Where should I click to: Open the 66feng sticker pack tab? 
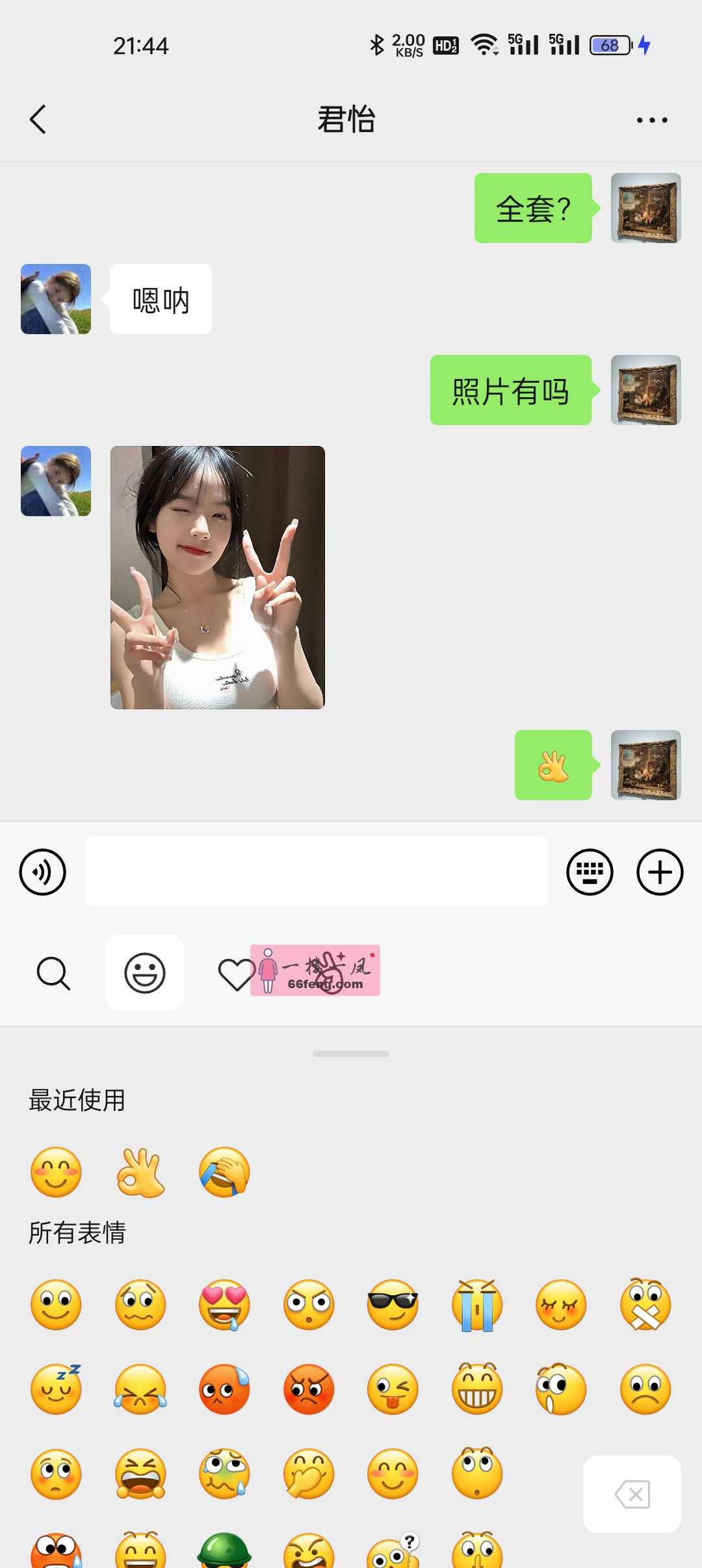(317, 973)
